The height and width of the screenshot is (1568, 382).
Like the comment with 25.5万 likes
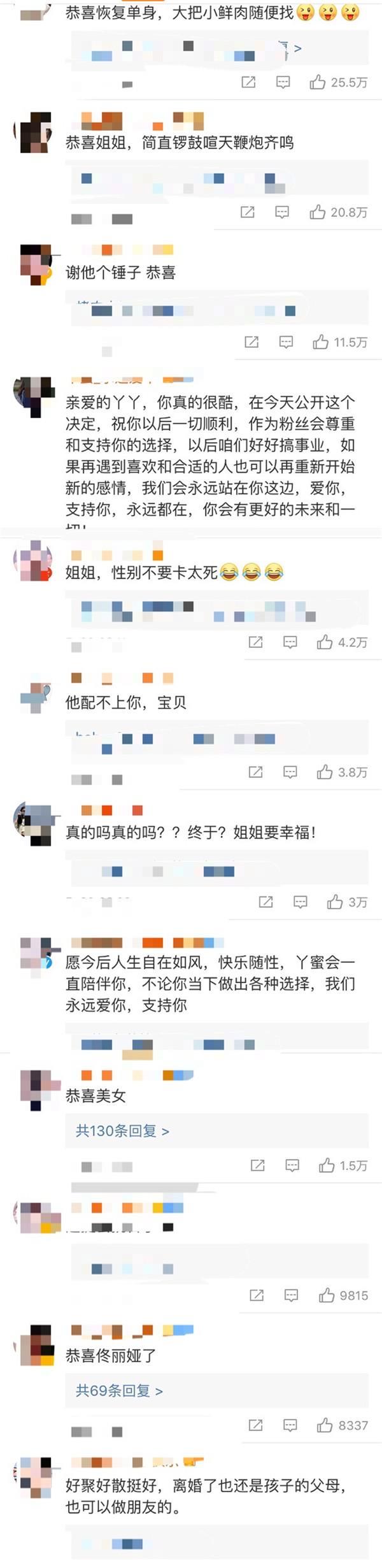(x=318, y=82)
